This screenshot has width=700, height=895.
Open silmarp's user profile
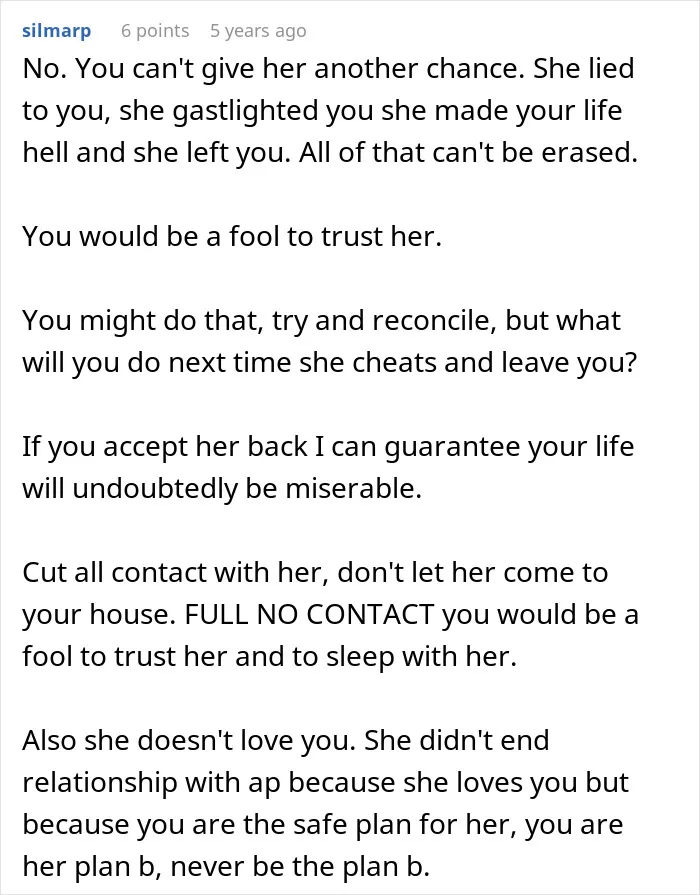click(x=57, y=31)
